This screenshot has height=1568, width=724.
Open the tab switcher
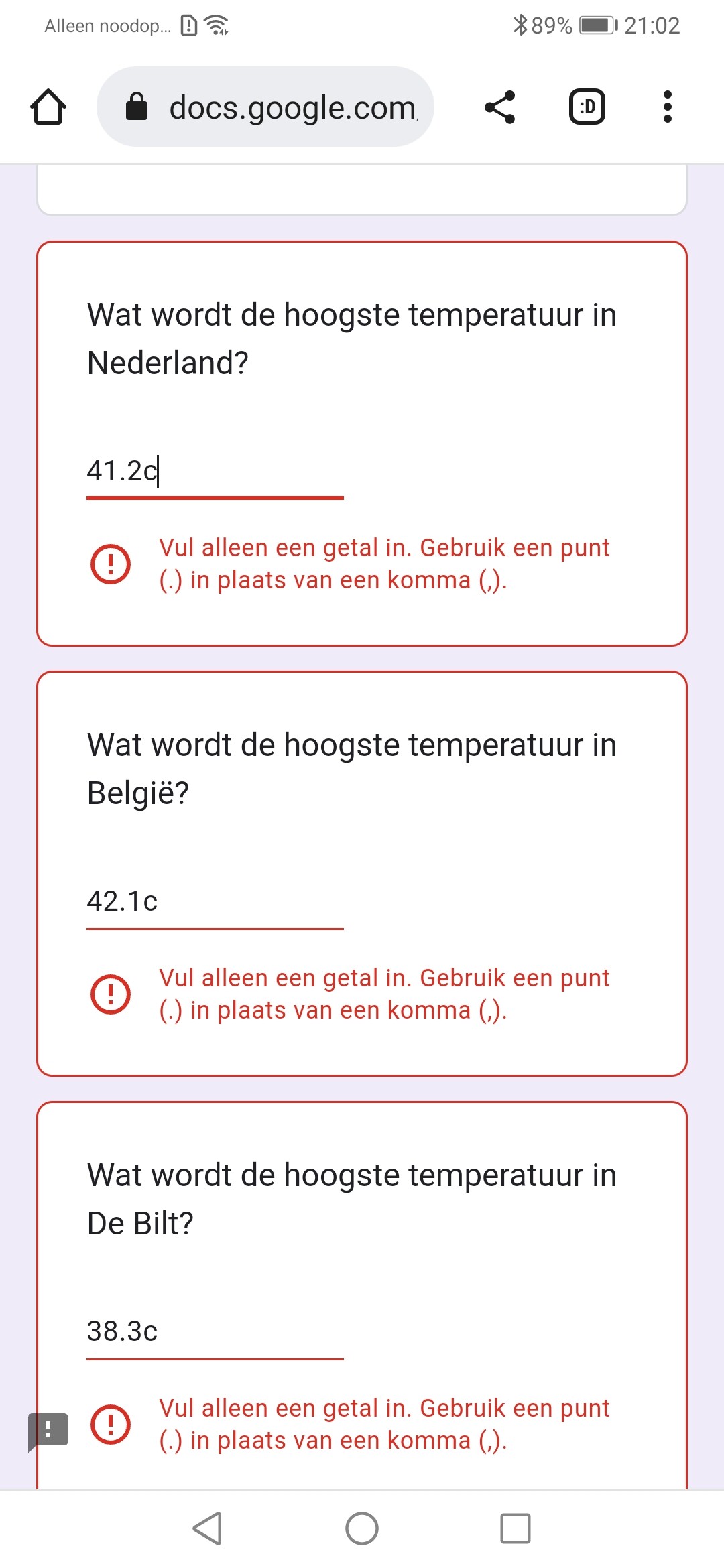click(587, 107)
